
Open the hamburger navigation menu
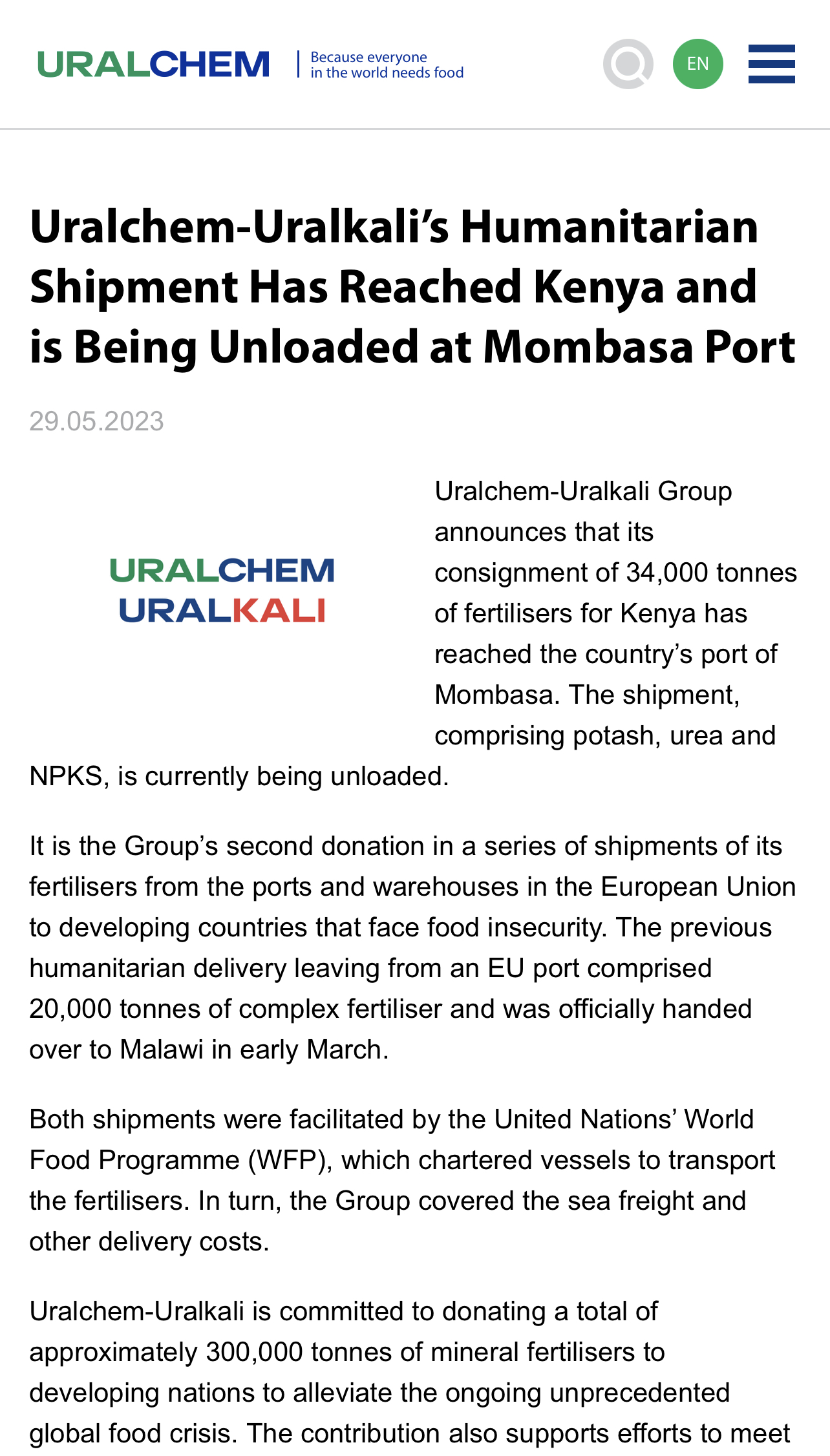click(771, 64)
